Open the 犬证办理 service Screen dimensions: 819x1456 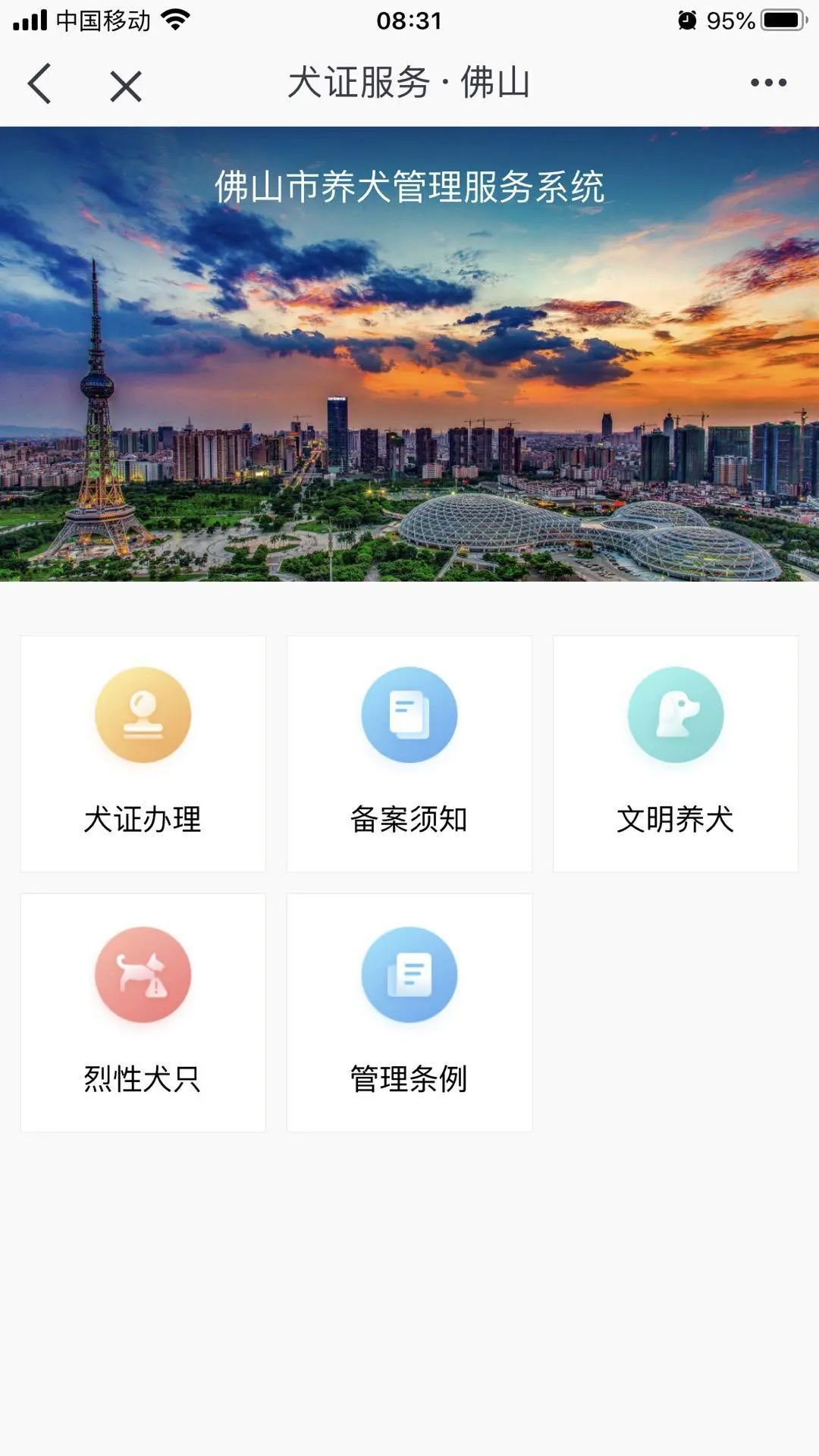[x=143, y=754]
